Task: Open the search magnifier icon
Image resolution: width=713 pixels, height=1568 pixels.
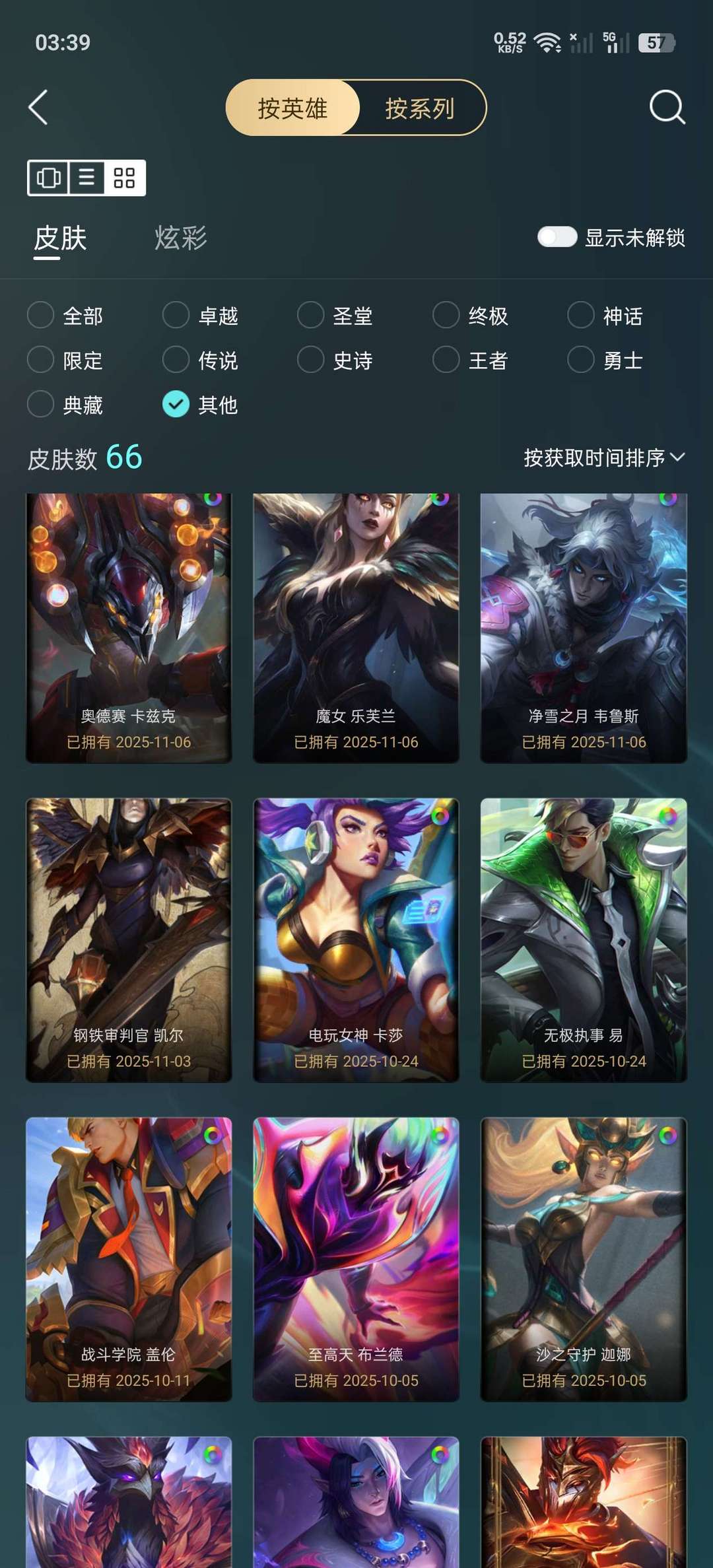Action: (x=667, y=107)
